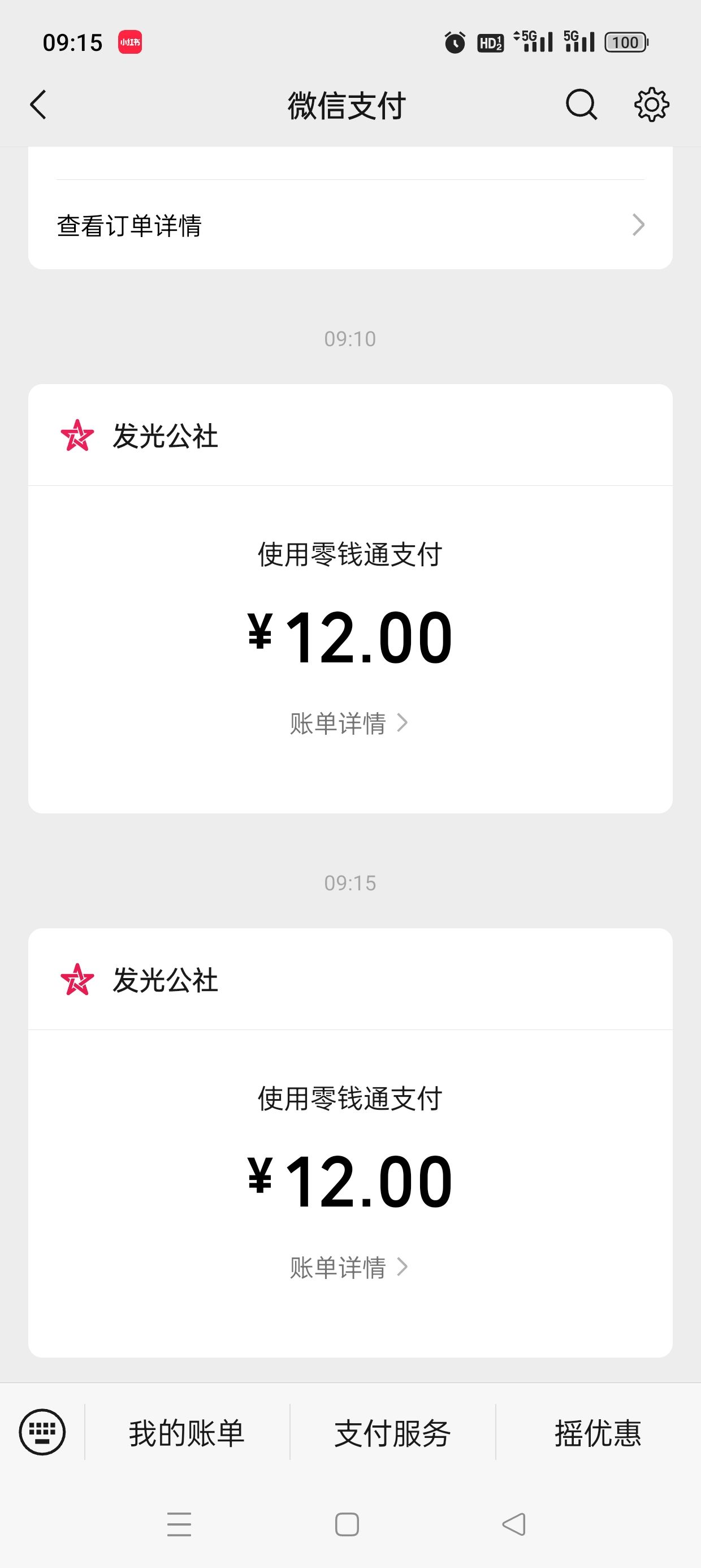
Task: Open WeChat Pay settings gear
Action: click(652, 105)
